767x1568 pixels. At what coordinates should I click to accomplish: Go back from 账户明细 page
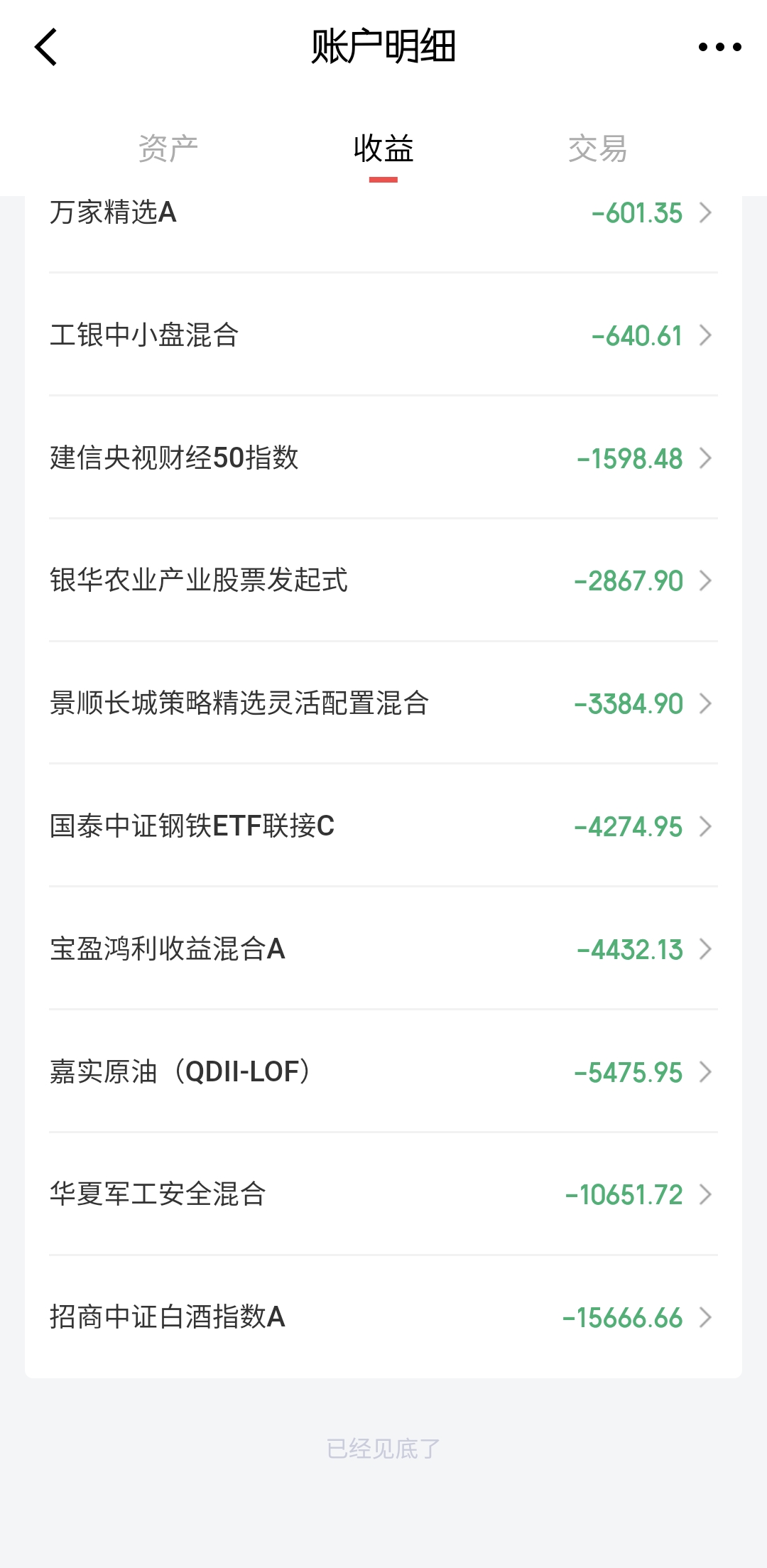tap(46, 48)
